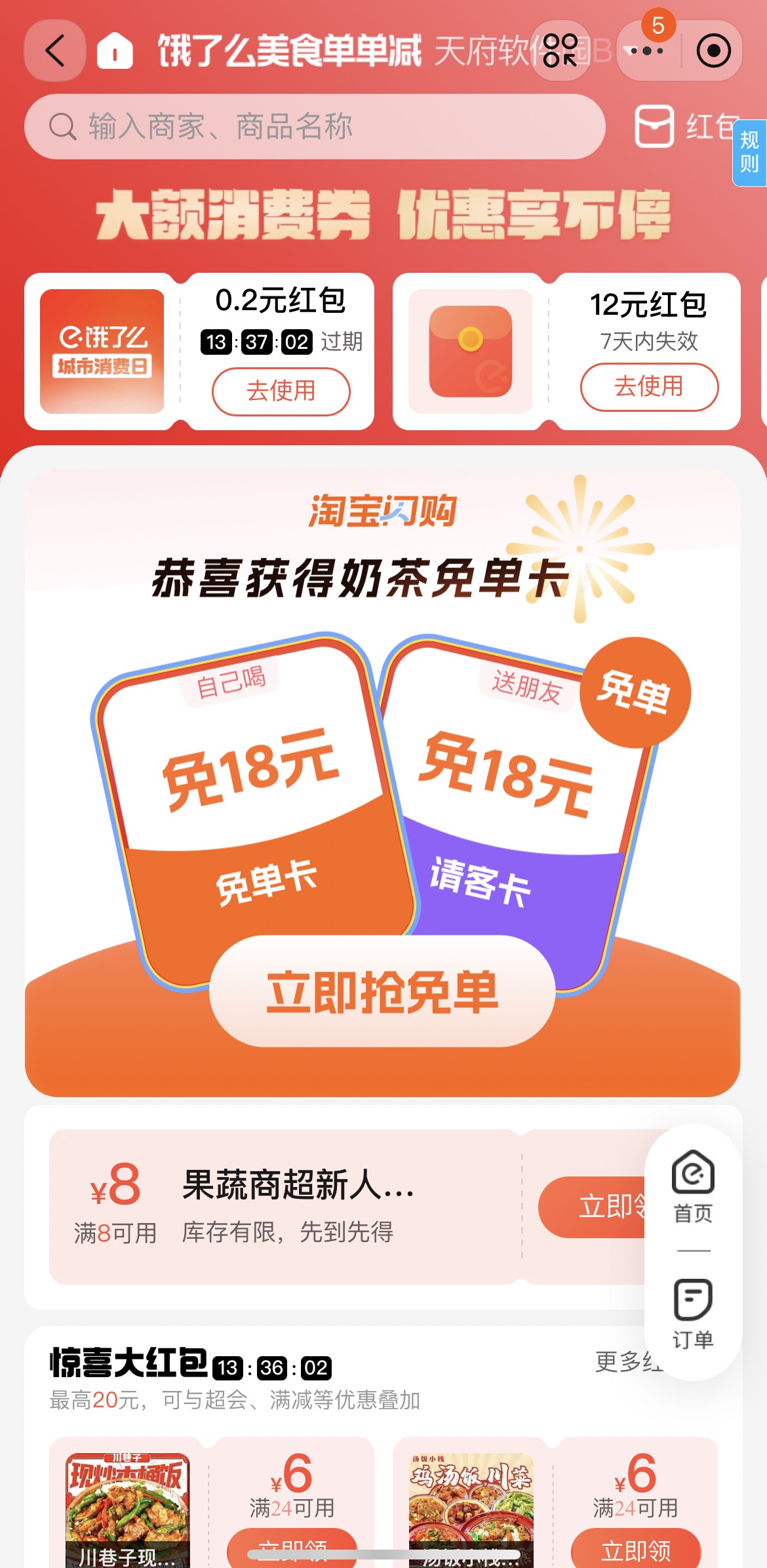Image resolution: width=767 pixels, height=1568 pixels.
Task: Open 订单 from the floating panel
Action: pos(693,1312)
